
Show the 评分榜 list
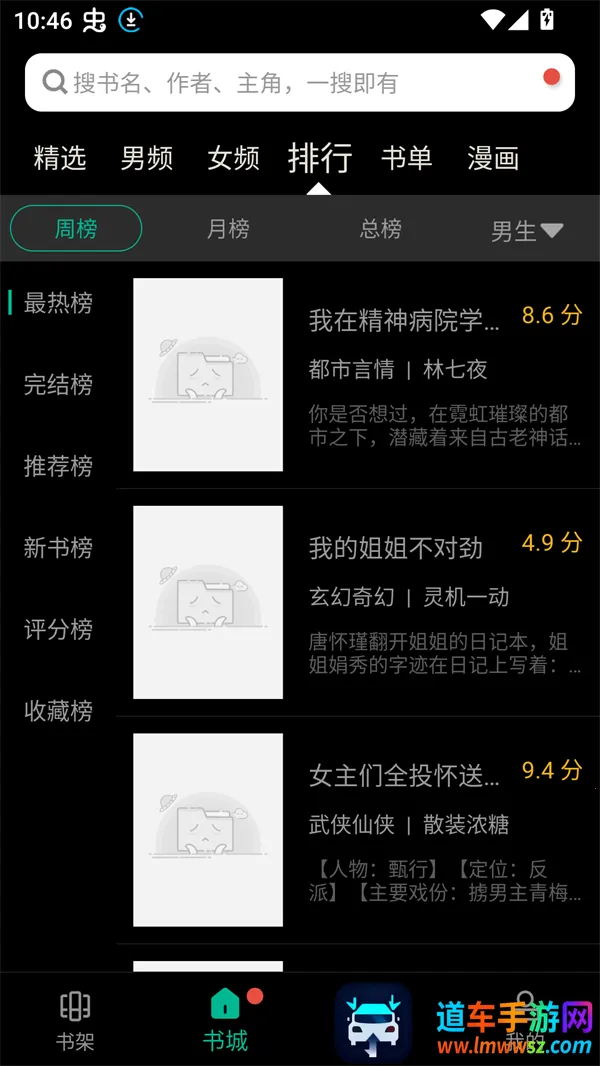coord(58,629)
